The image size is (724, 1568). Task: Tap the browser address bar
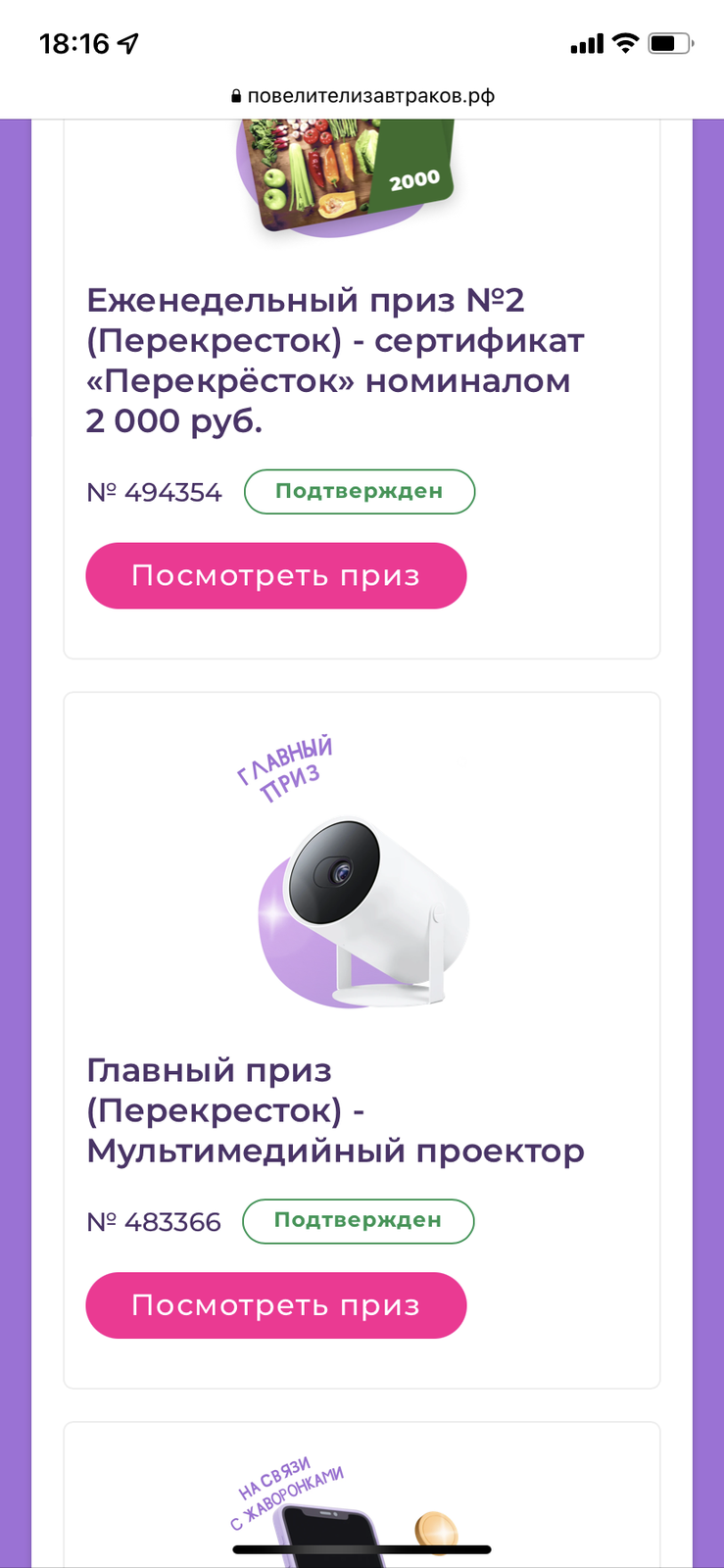coord(362,96)
